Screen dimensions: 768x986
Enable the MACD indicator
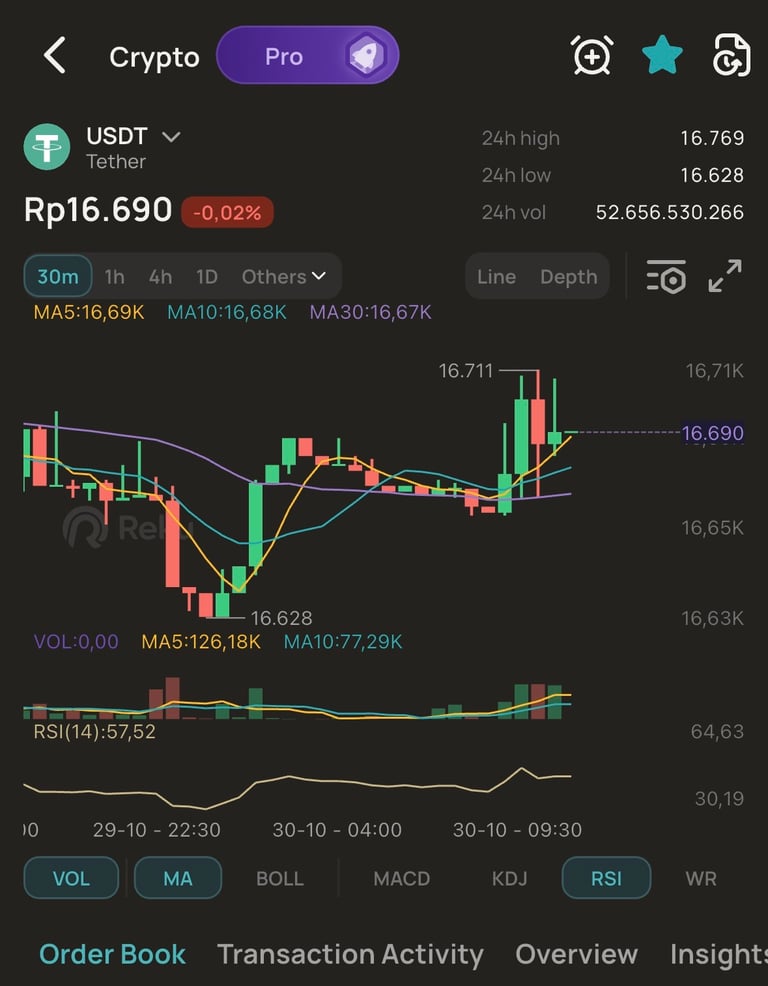401,879
